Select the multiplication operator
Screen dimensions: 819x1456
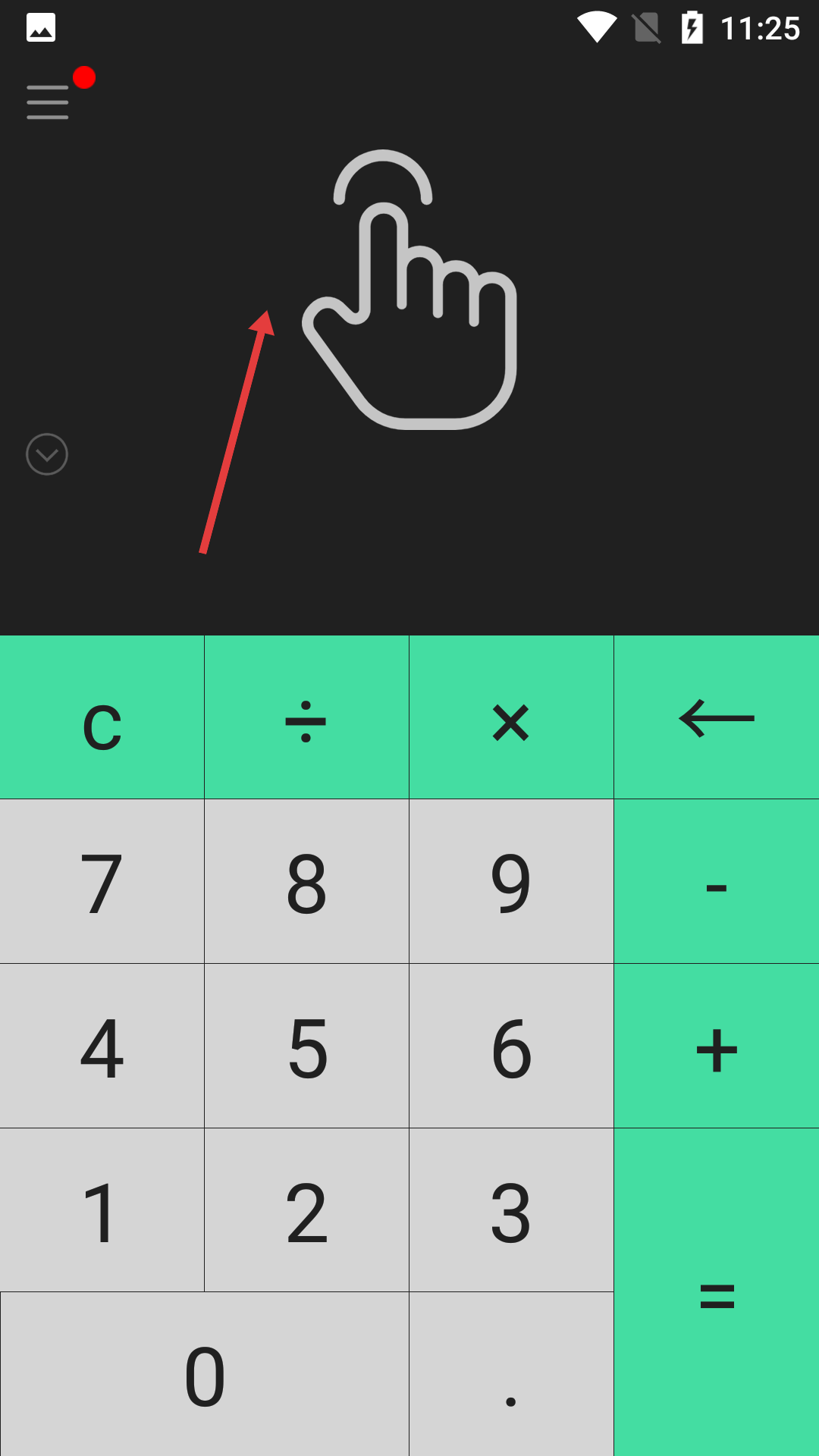click(x=511, y=717)
